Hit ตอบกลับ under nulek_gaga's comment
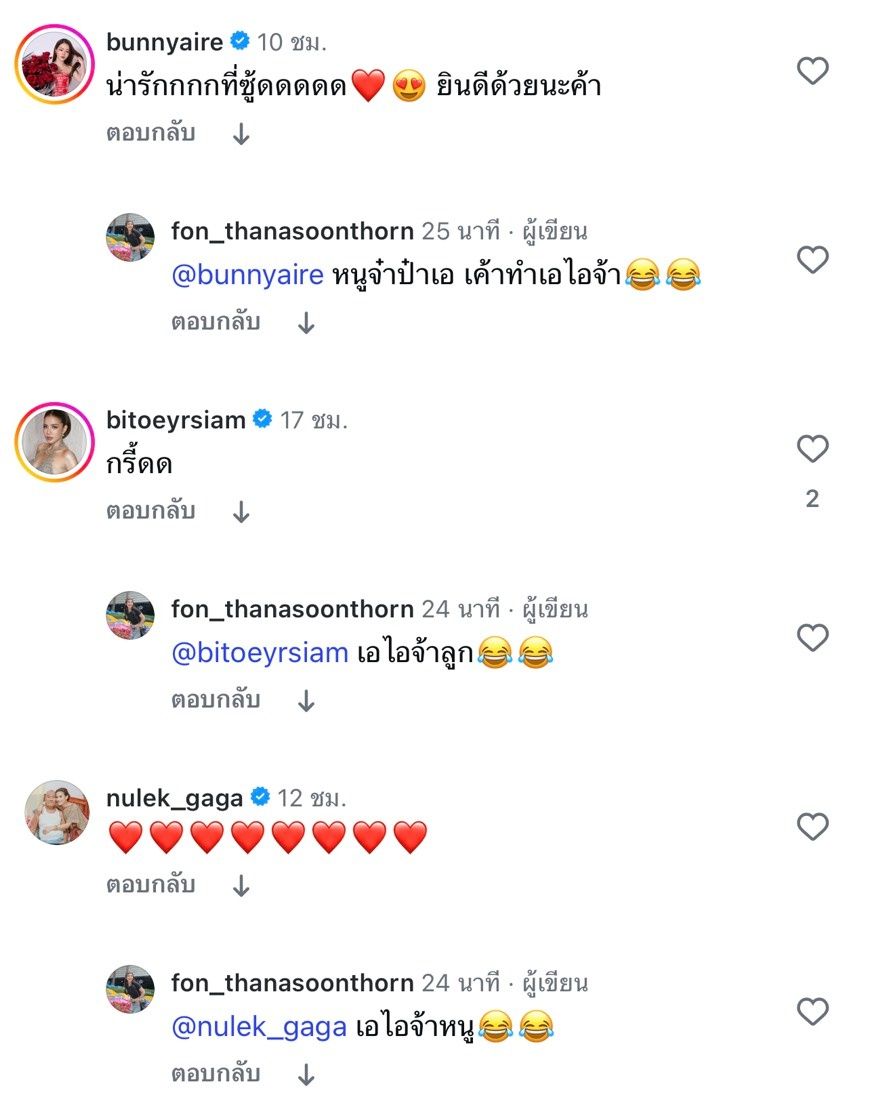The width and height of the screenshot is (870, 1120). coord(151,885)
